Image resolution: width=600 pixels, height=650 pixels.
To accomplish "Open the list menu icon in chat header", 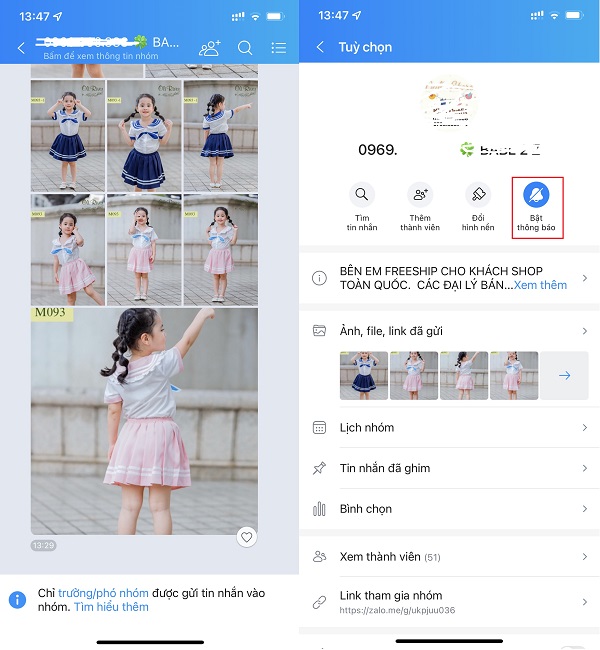I will coord(279,47).
